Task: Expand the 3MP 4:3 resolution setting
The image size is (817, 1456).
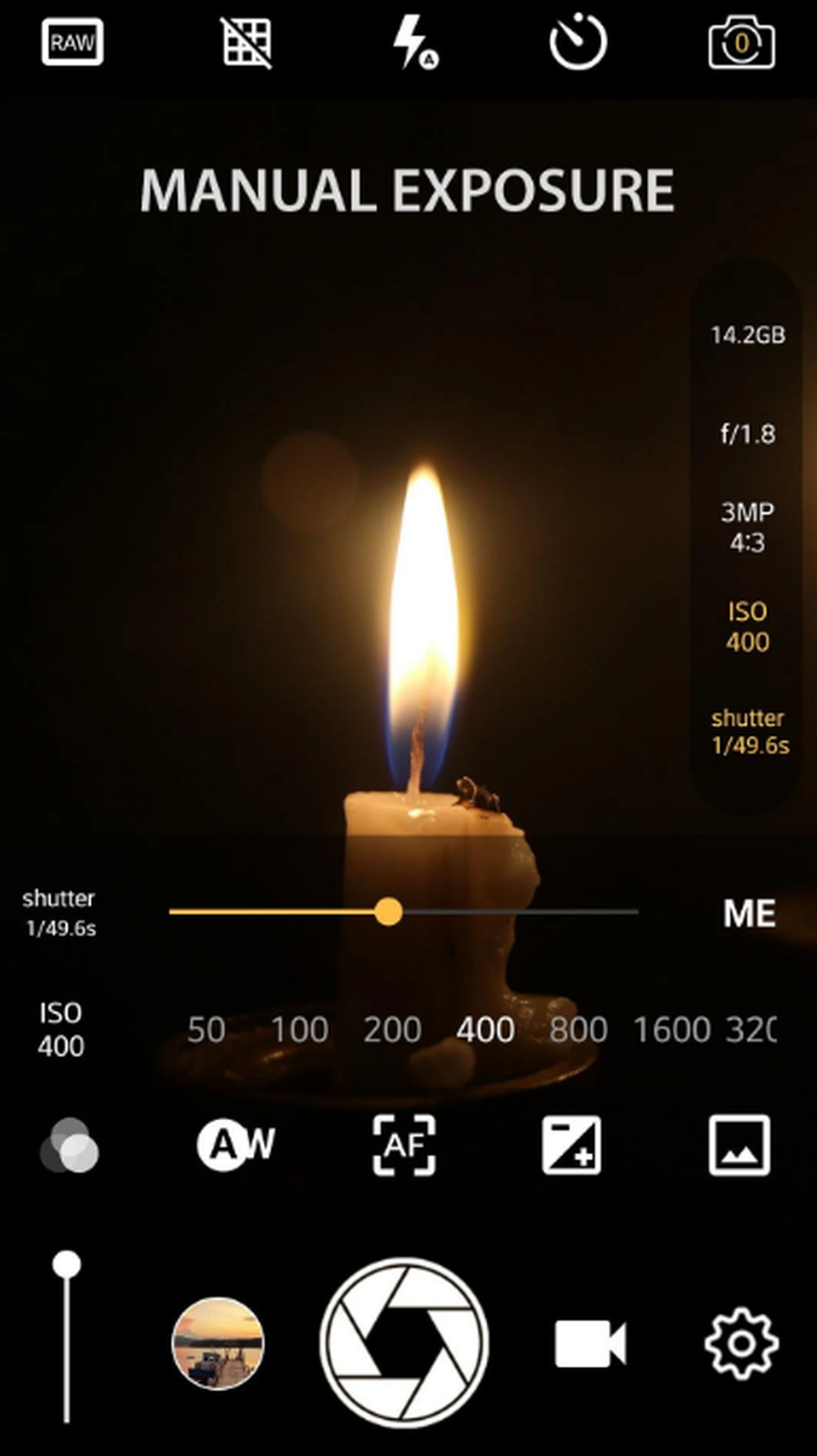Action: [x=748, y=527]
